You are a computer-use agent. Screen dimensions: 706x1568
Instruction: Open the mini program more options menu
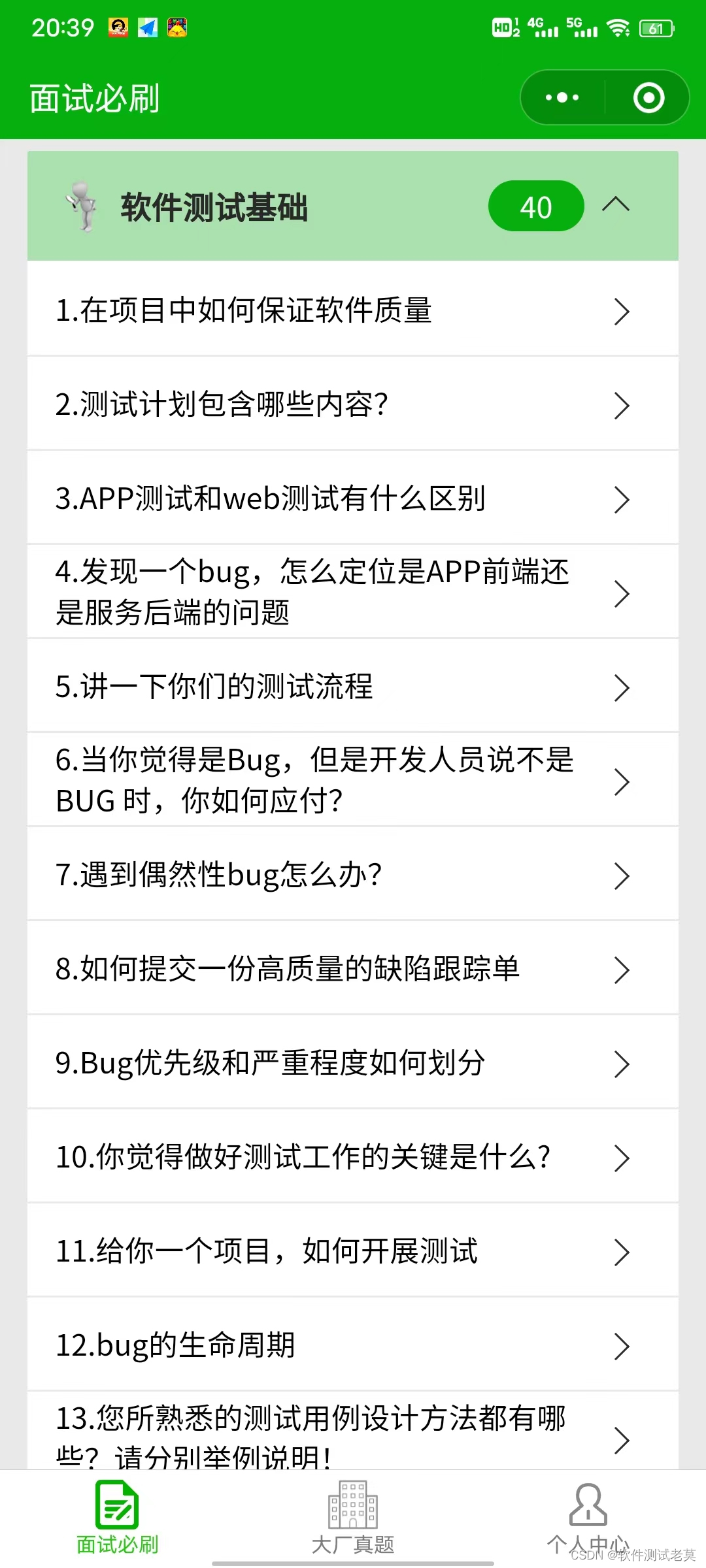[x=562, y=98]
